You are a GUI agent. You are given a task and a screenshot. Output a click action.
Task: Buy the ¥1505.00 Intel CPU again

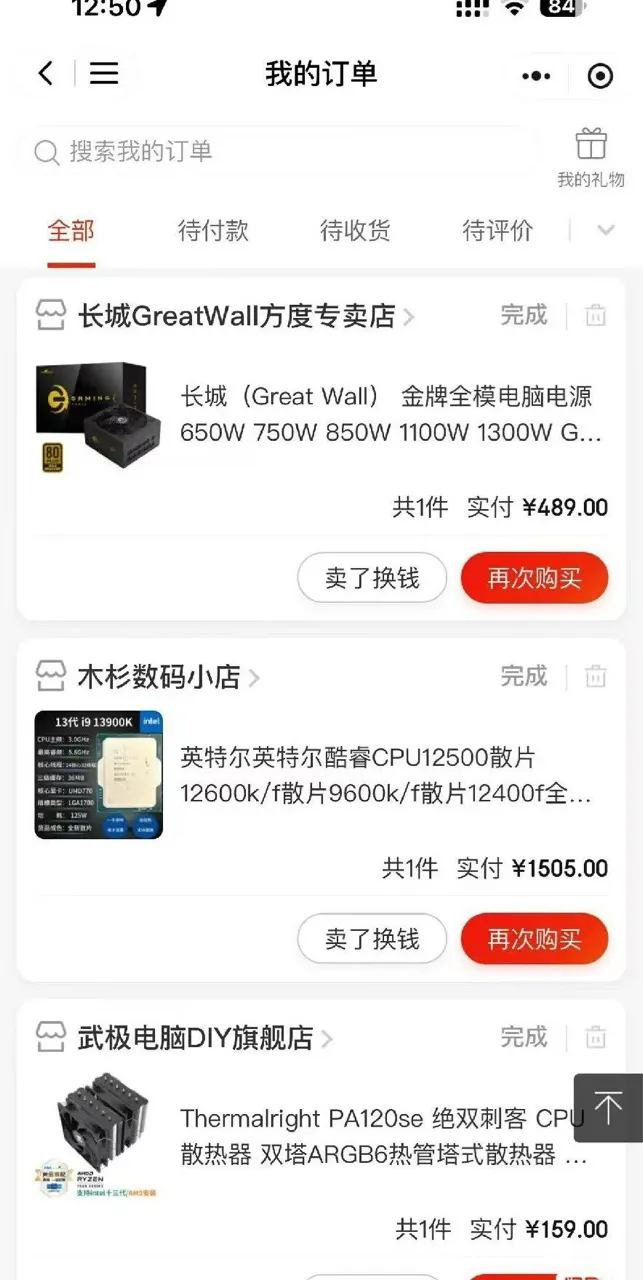pyautogui.click(x=534, y=939)
